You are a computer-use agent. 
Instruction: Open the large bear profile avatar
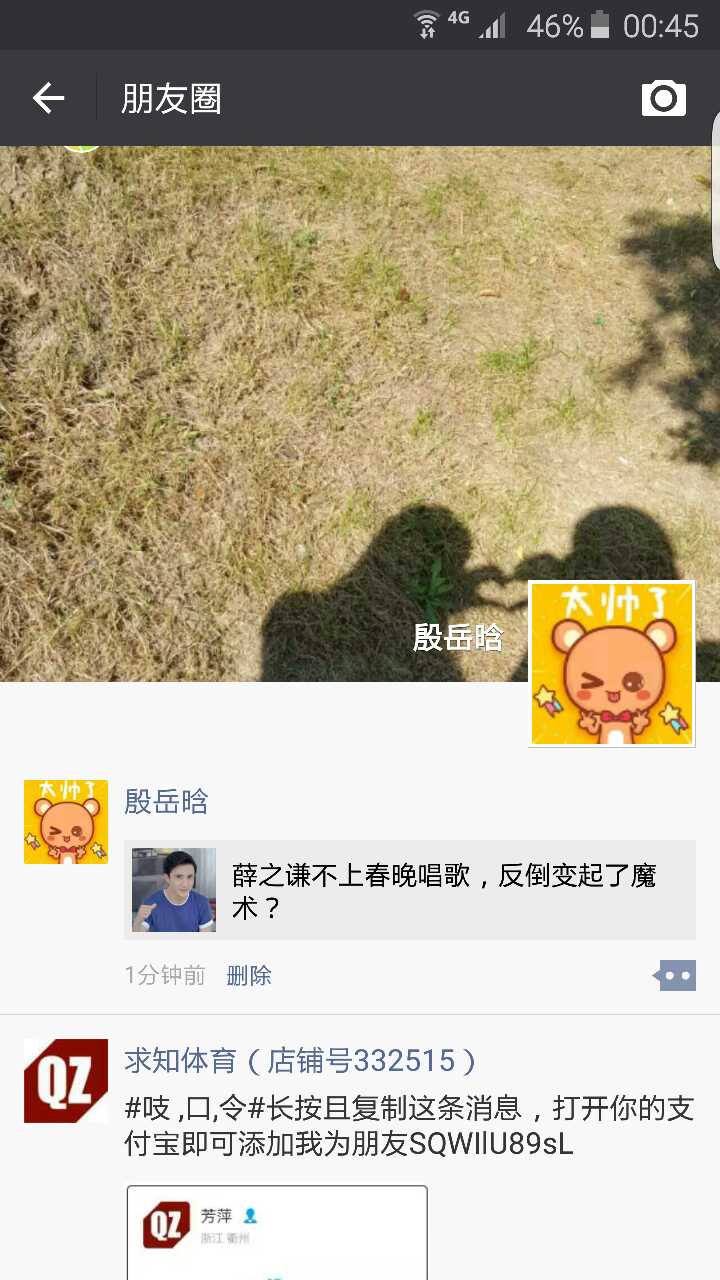pos(611,664)
